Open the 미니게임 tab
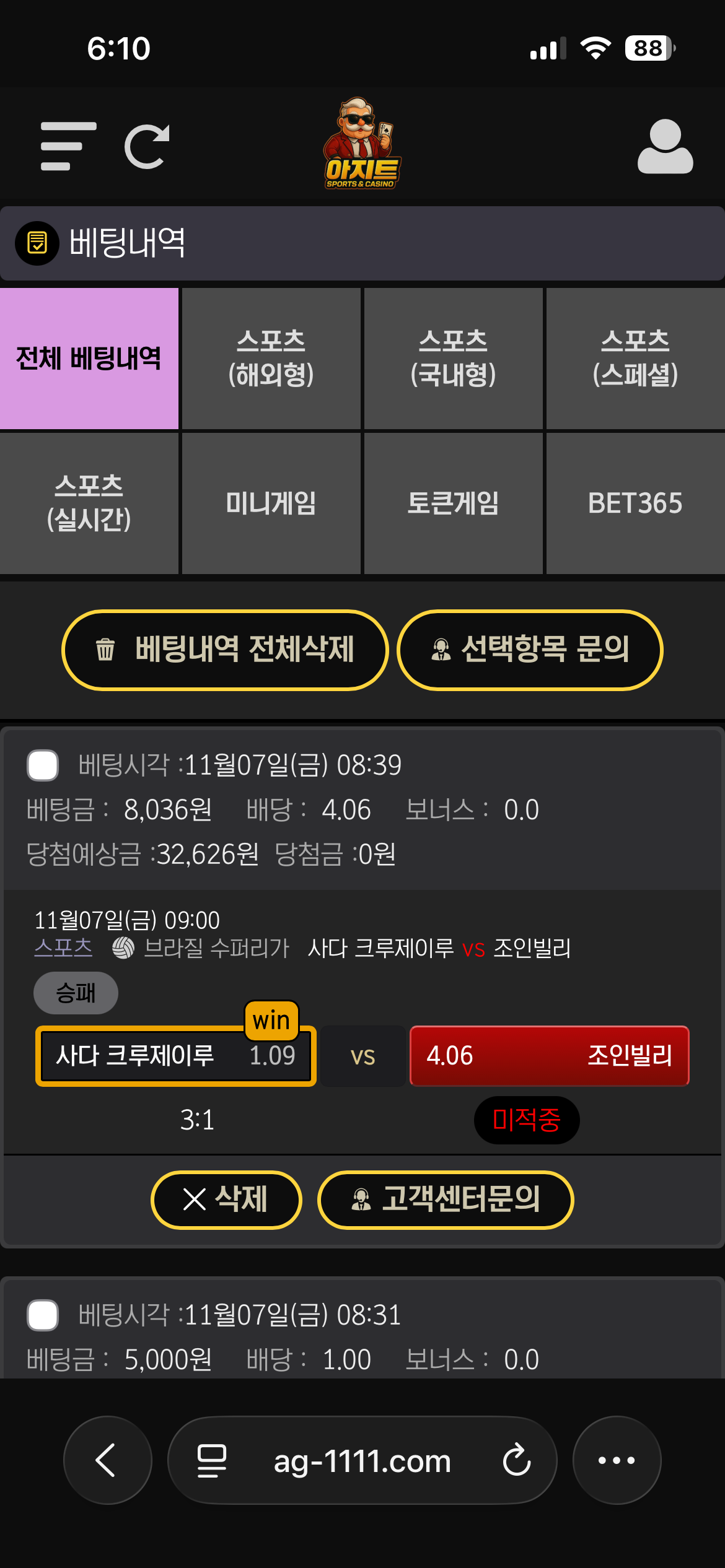The image size is (725, 1568). pyautogui.click(x=271, y=503)
